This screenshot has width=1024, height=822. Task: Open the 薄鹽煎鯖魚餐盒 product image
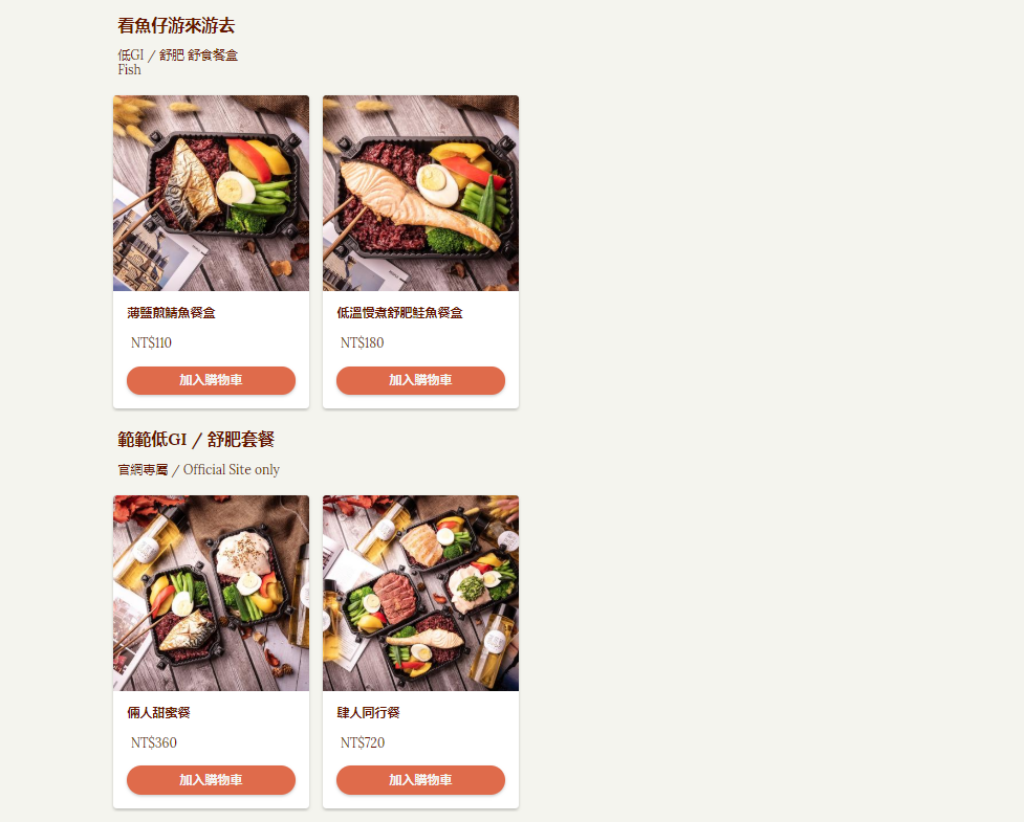coord(211,193)
